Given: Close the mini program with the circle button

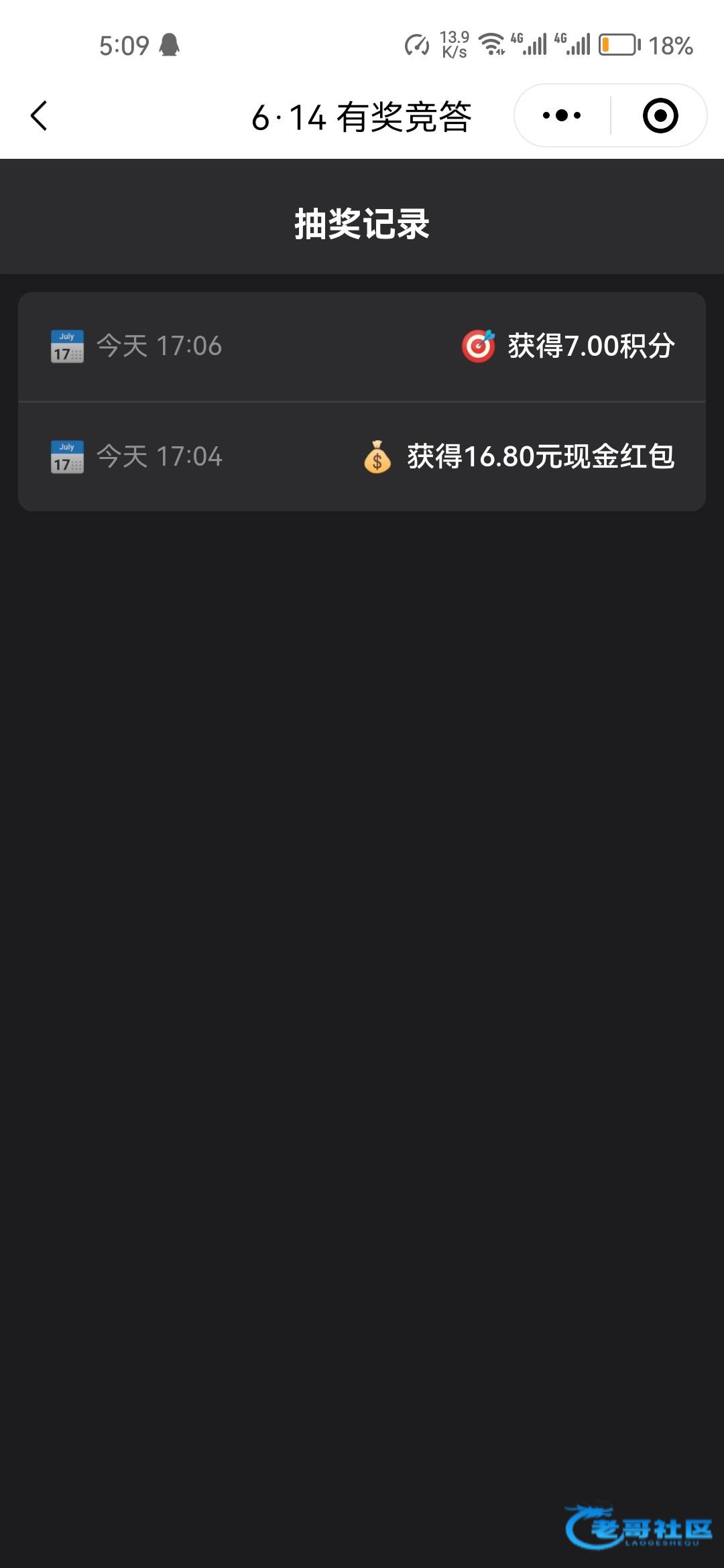Looking at the screenshot, I should coord(660,116).
